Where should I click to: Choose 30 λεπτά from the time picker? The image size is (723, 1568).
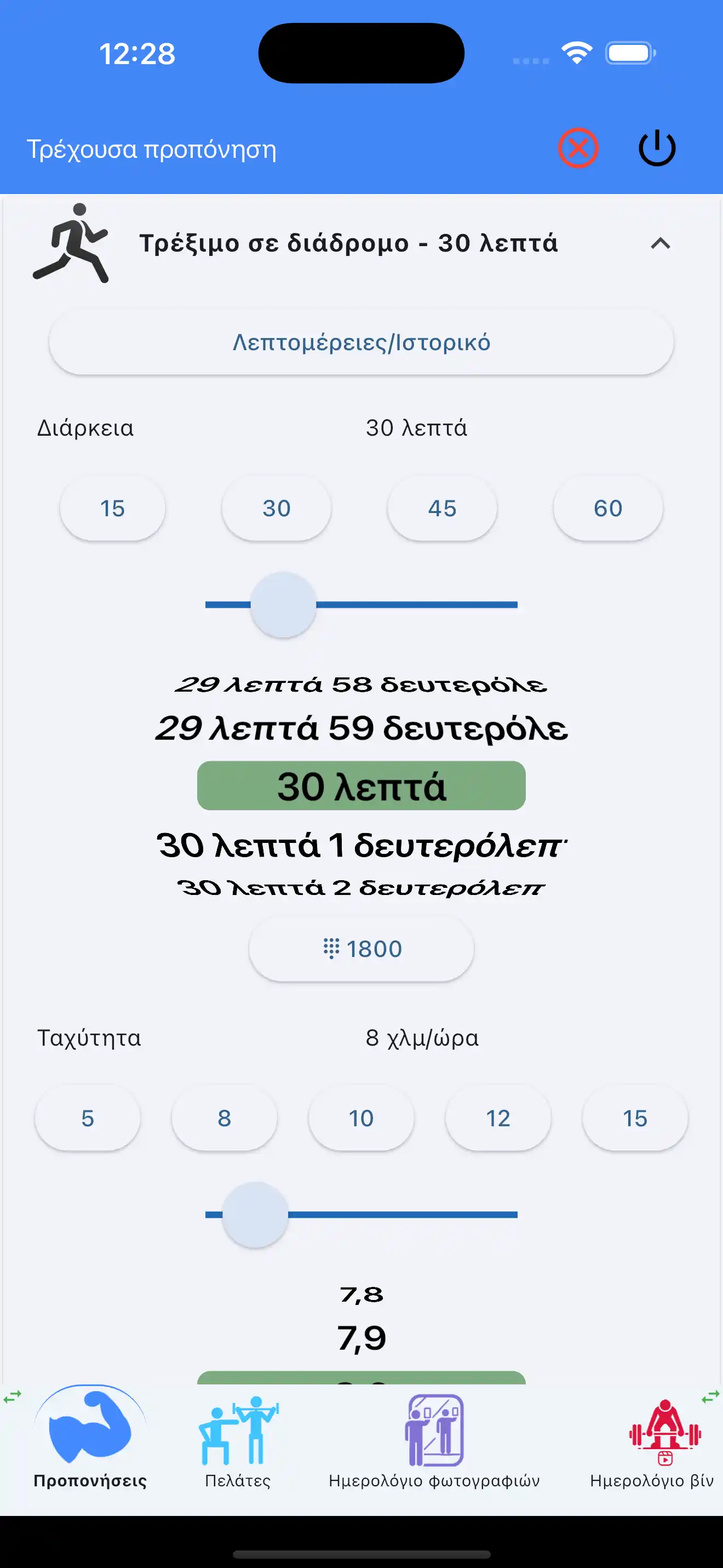pyautogui.click(x=360, y=787)
